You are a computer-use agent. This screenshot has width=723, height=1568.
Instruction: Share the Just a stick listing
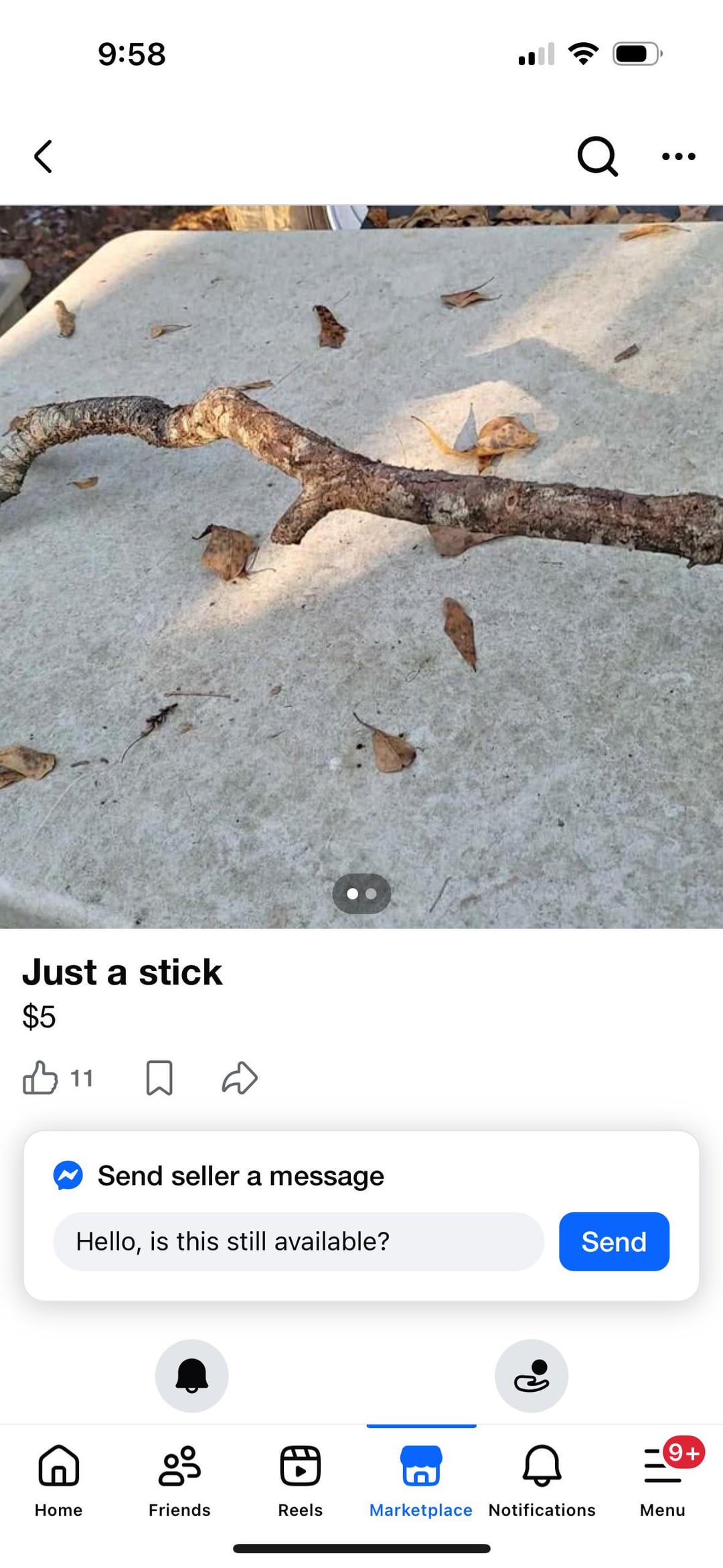pos(240,1078)
